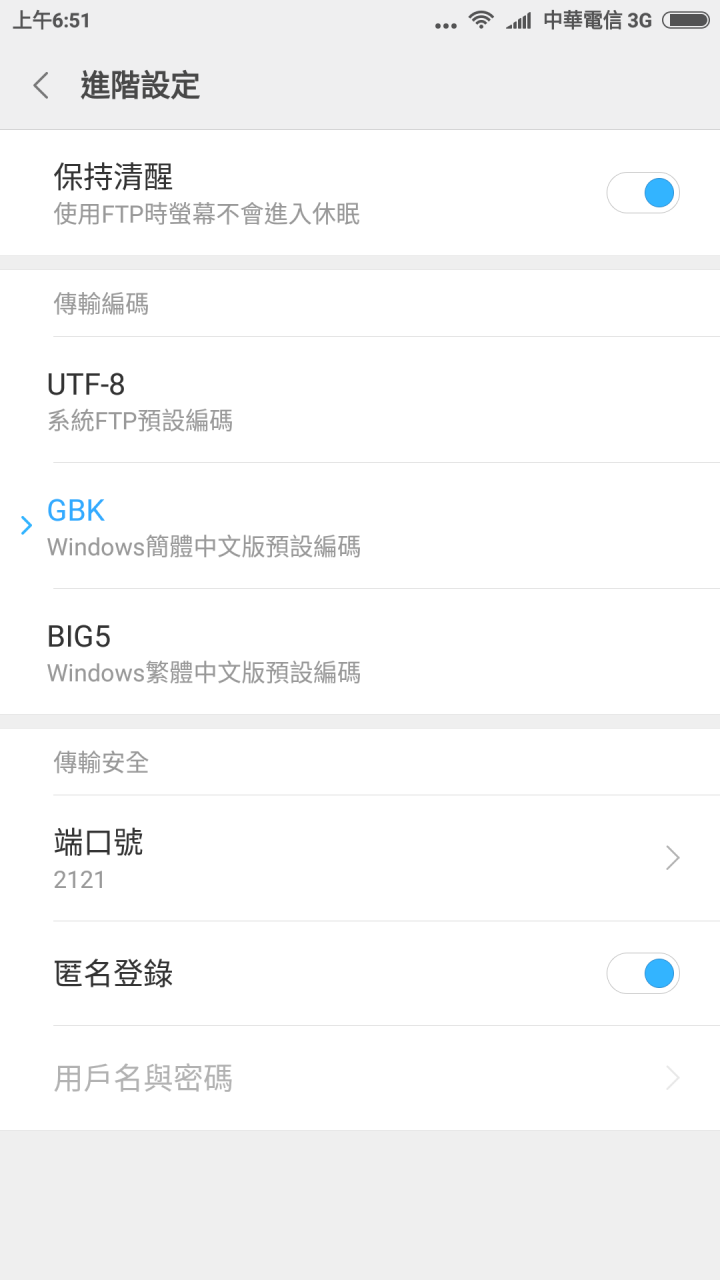Turn off the 保持清醒 switch
This screenshot has width=720, height=1280.
643,193
